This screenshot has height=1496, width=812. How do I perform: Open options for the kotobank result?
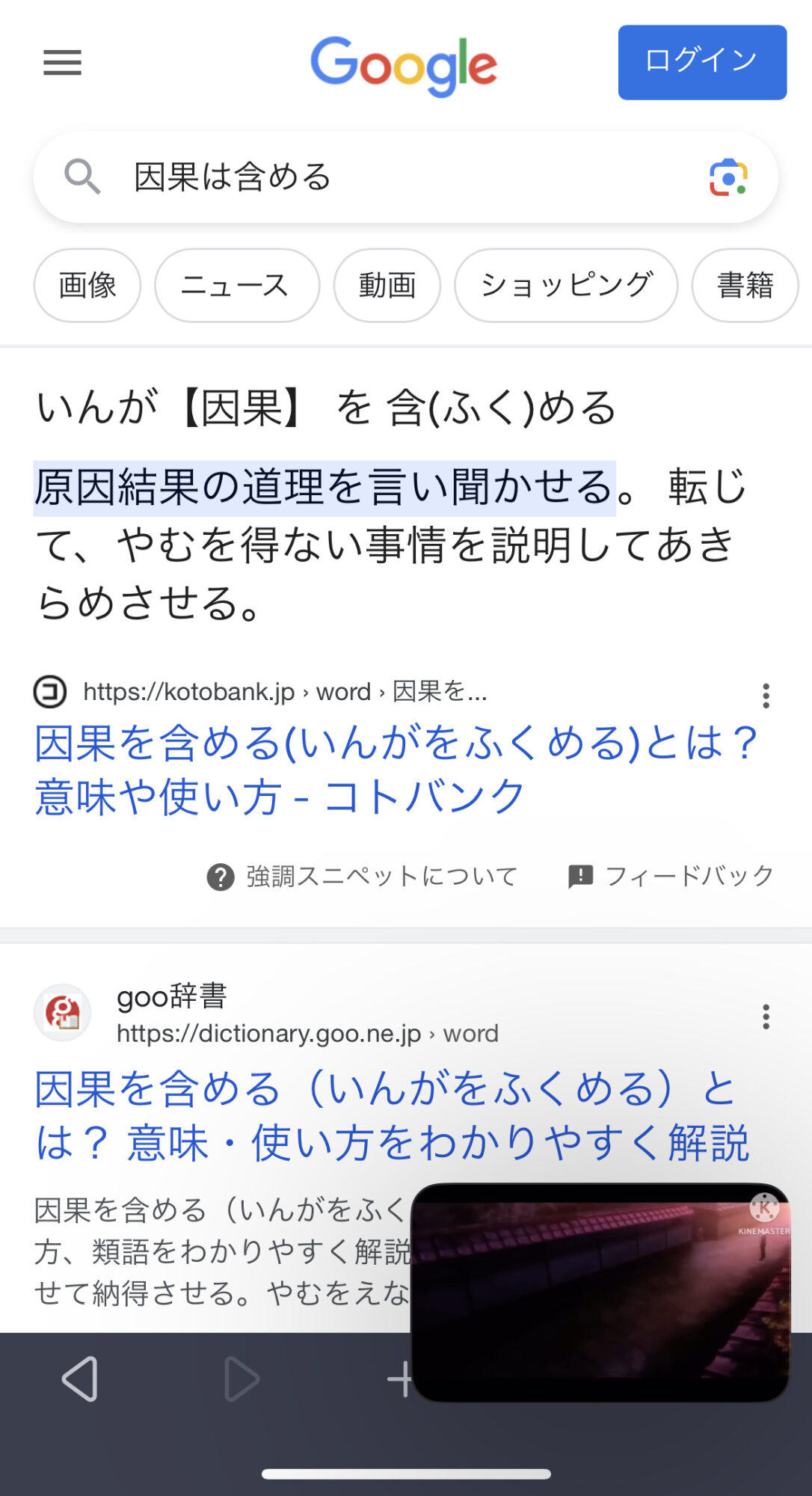pos(766,696)
